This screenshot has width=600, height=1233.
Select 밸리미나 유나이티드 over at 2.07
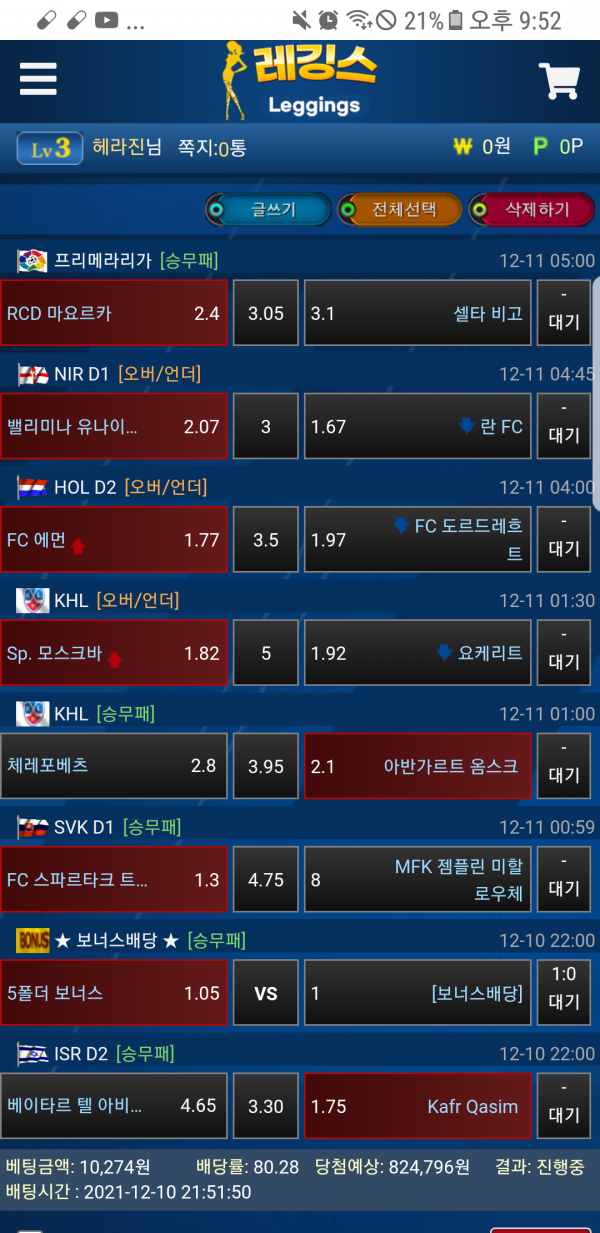point(114,426)
